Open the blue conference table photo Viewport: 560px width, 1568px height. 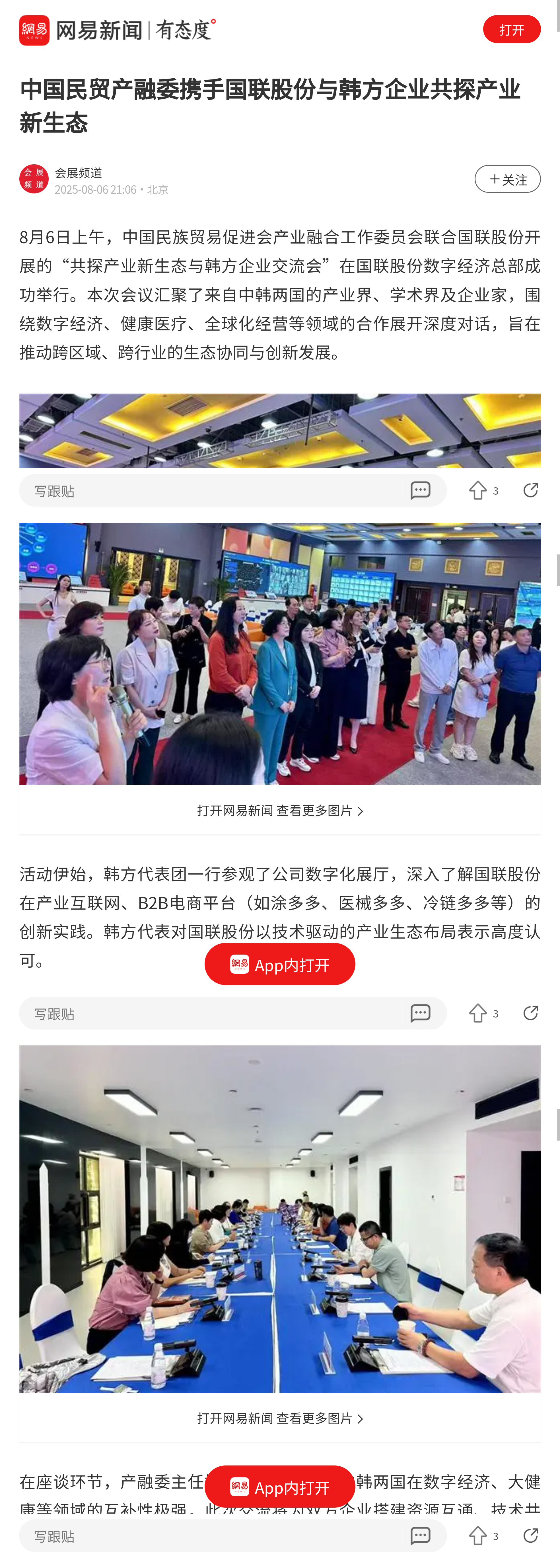(280, 1219)
